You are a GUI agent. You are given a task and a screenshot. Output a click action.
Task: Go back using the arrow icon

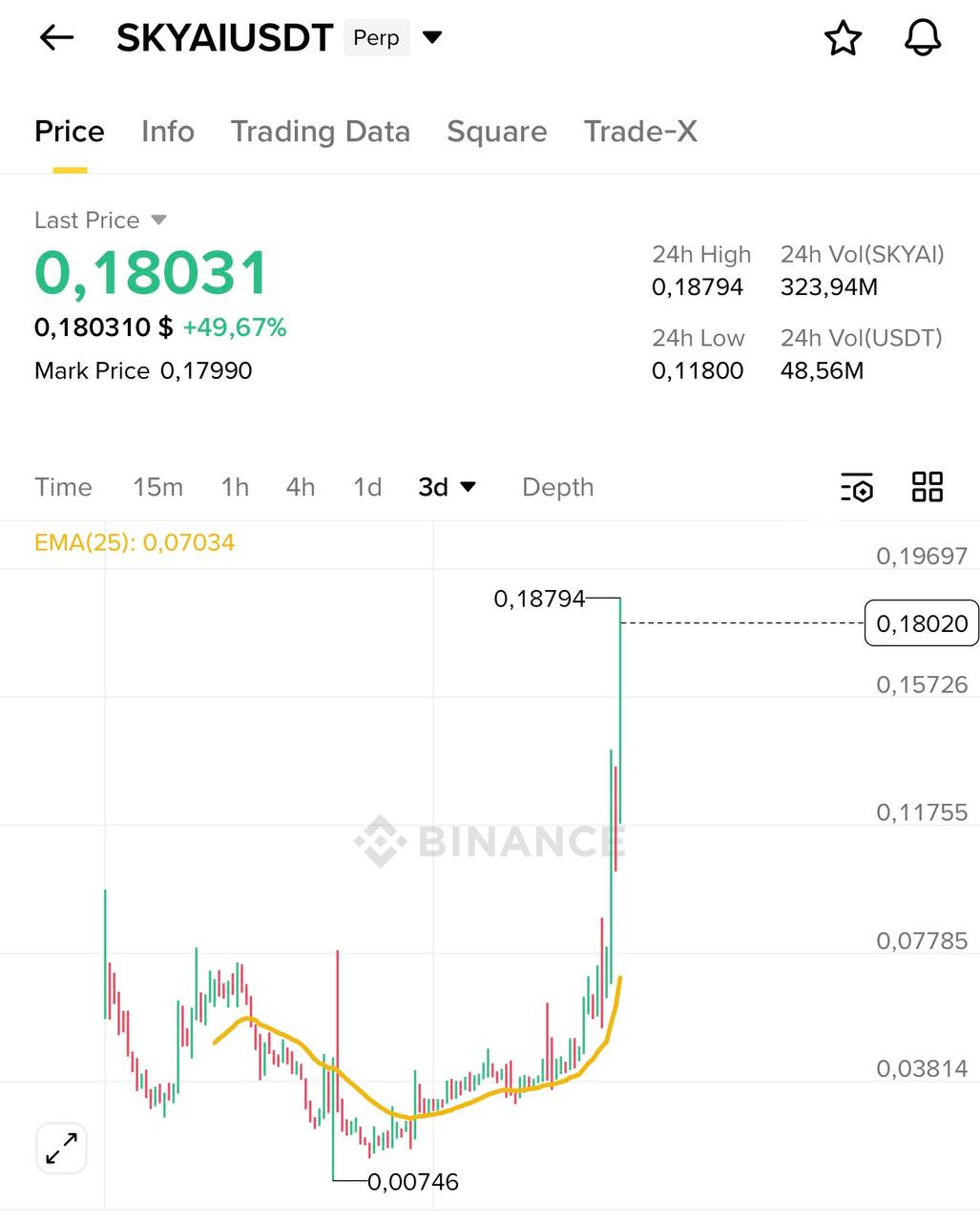coord(56,38)
